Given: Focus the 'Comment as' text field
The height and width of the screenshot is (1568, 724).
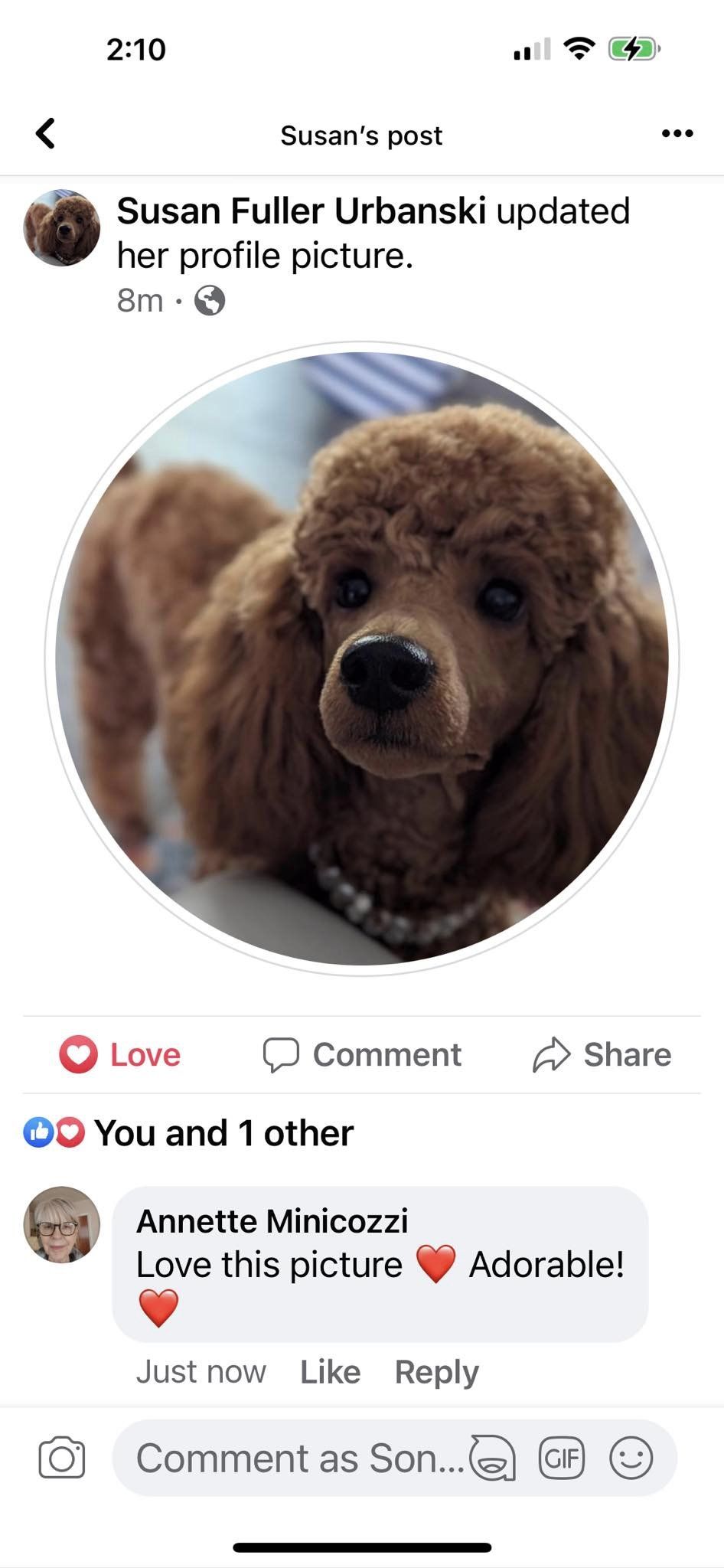Looking at the screenshot, I should coord(300,1458).
